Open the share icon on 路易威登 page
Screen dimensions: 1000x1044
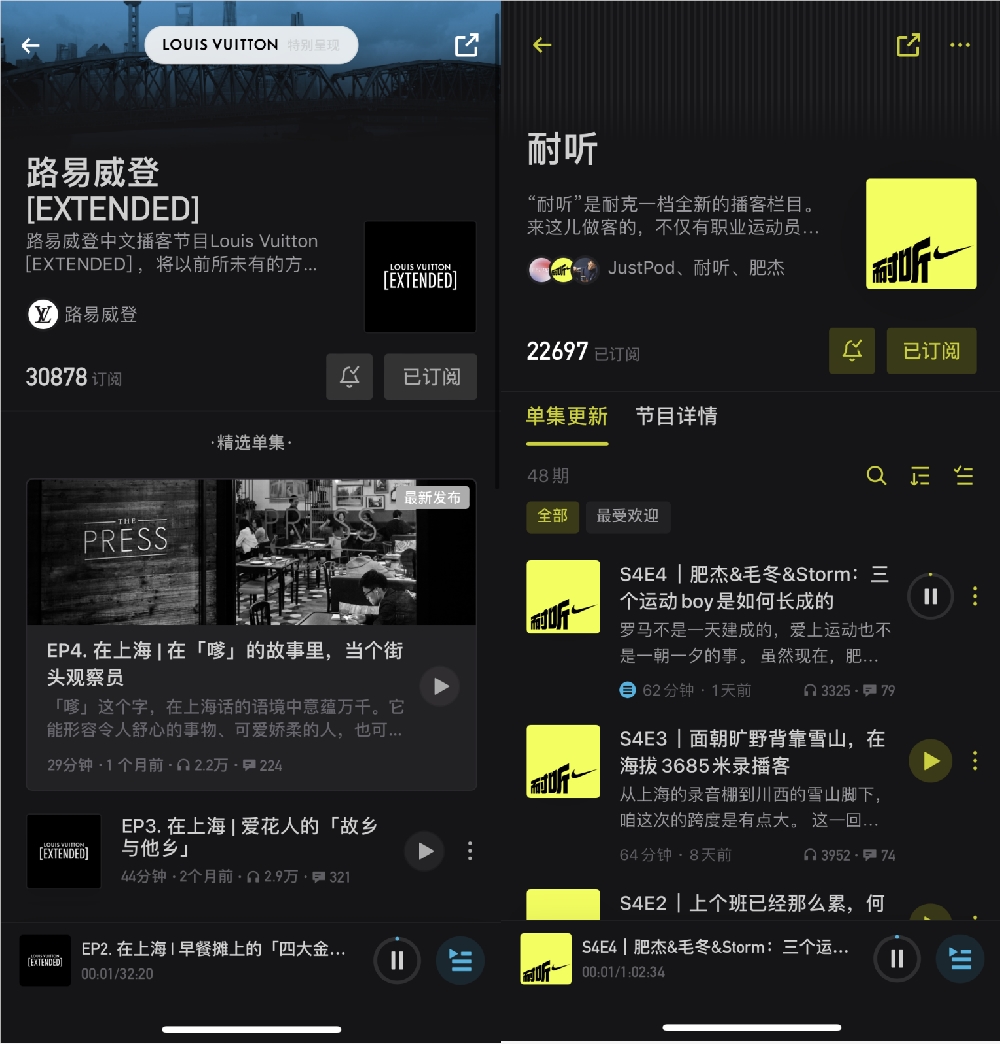click(x=466, y=45)
